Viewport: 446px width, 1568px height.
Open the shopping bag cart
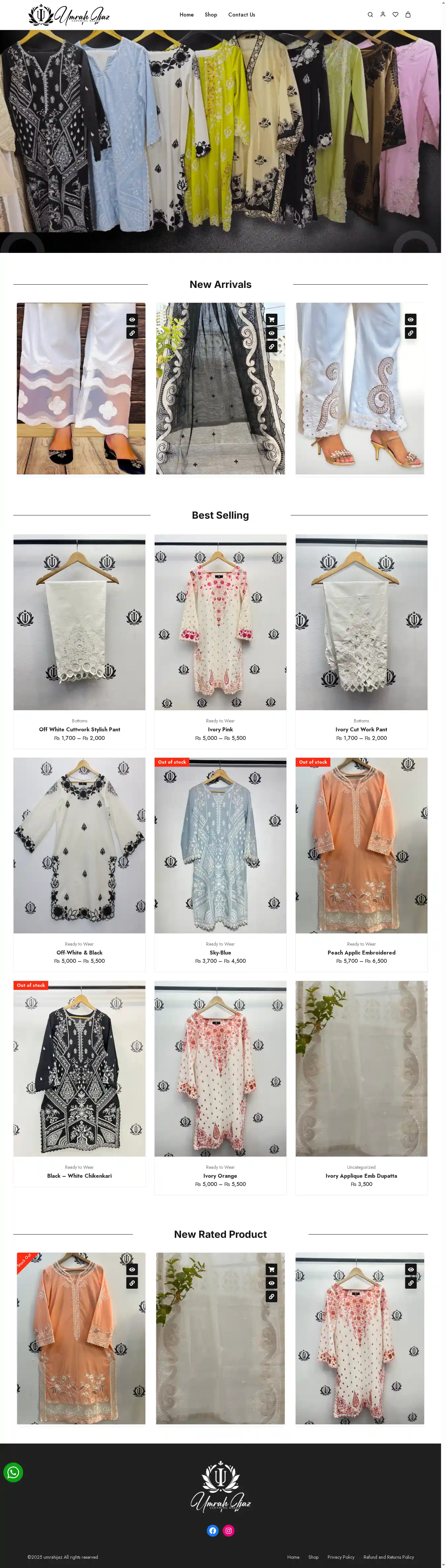pyautogui.click(x=408, y=15)
